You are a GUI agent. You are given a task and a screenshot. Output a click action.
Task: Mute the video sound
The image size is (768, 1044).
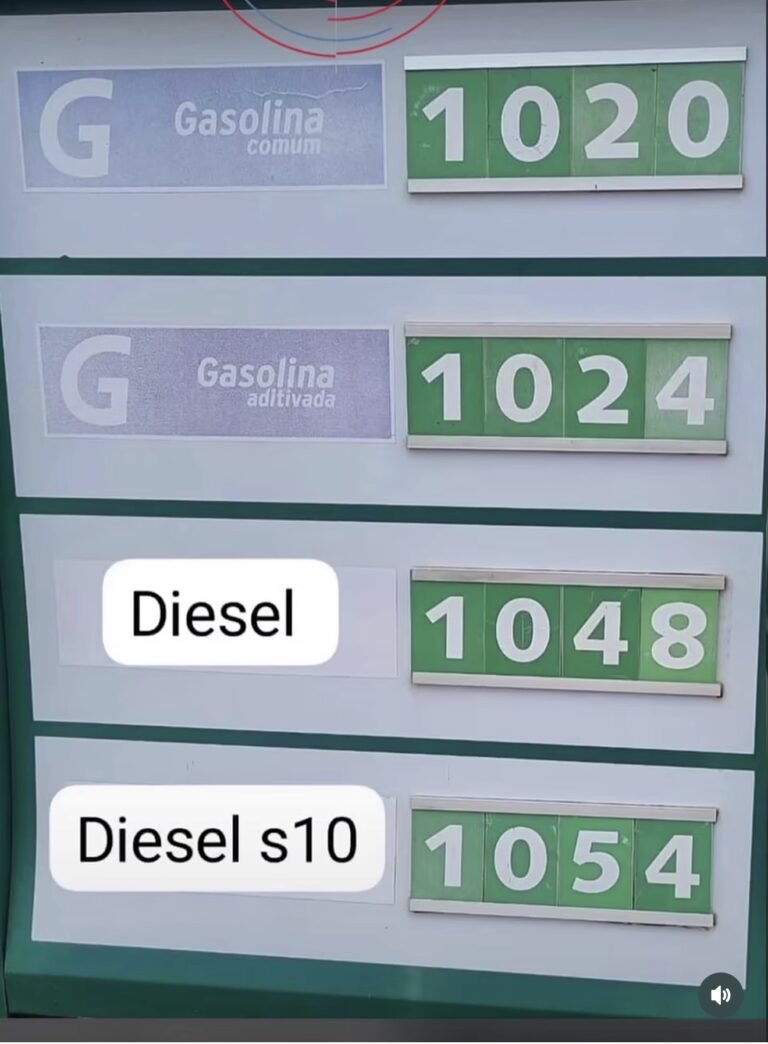click(720, 994)
